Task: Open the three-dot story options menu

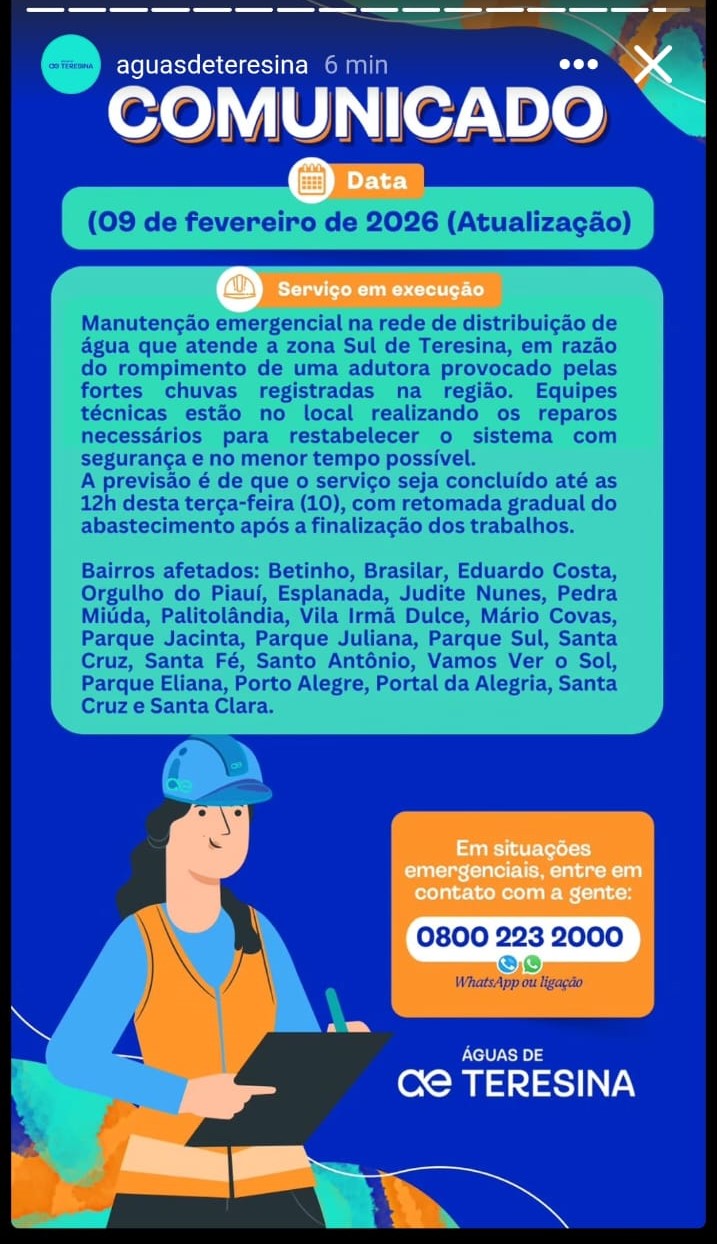Action: tap(578, 65)
